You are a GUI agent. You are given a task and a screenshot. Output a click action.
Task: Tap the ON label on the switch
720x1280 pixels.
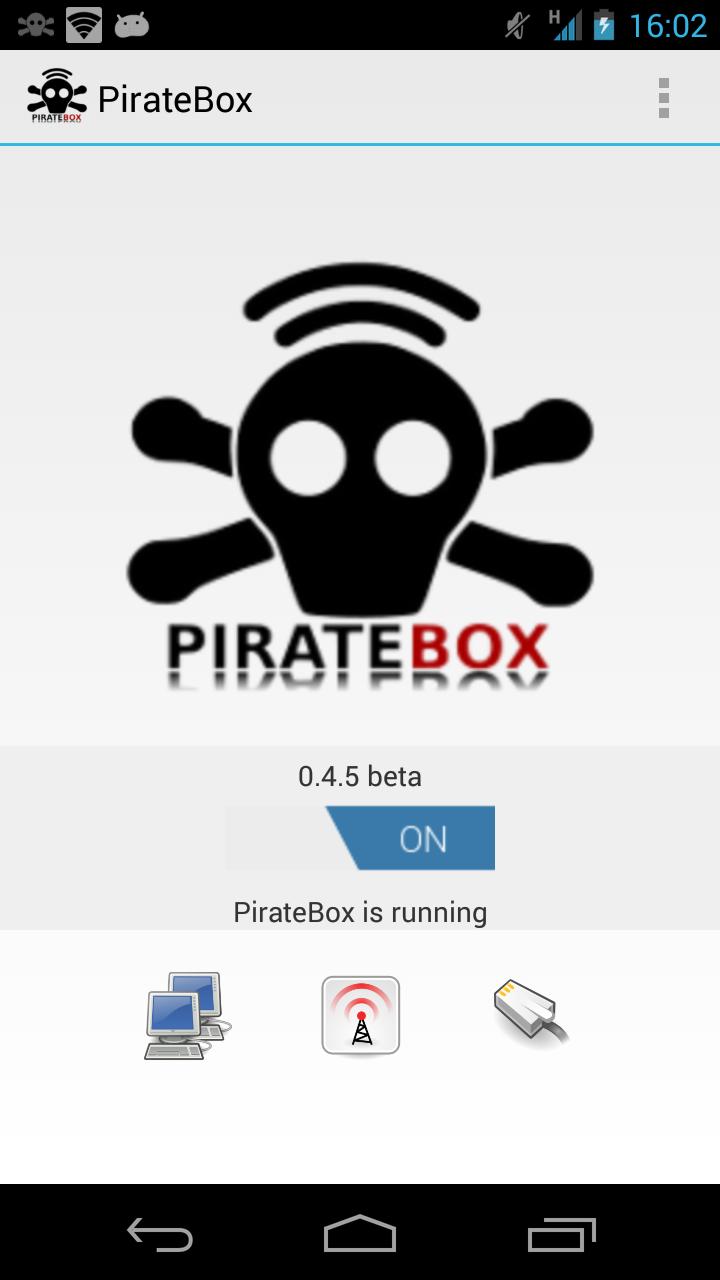(424, 838)
